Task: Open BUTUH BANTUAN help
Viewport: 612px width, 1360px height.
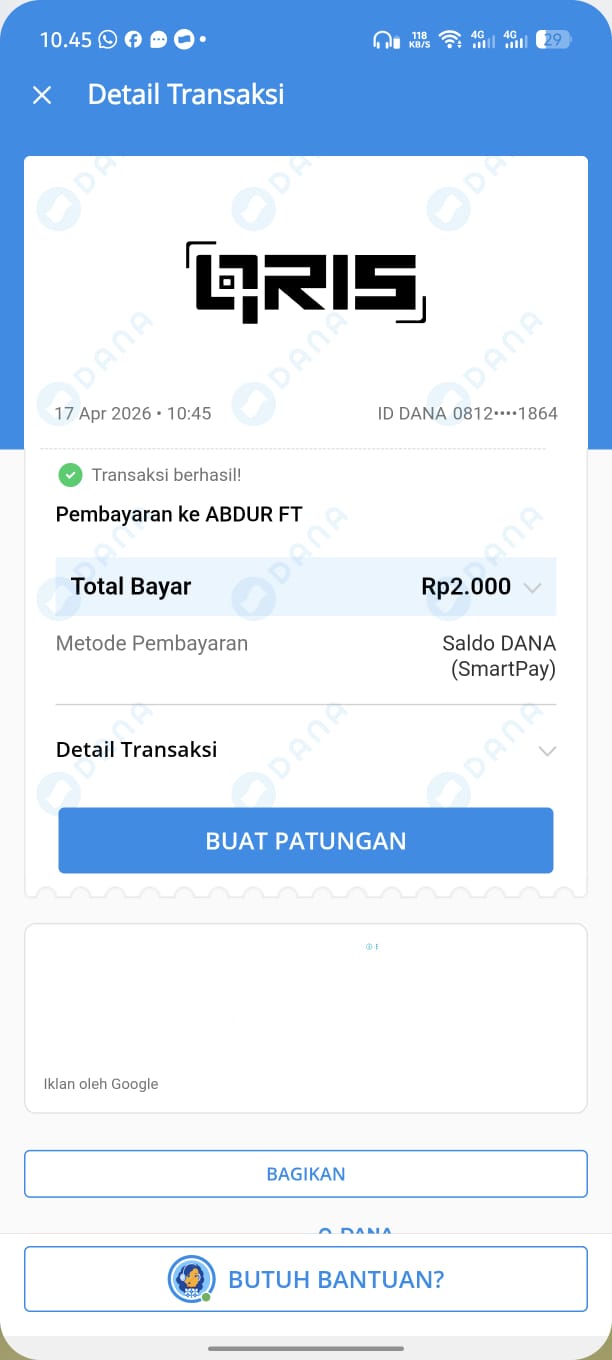Action: click(x=306, y=1279)
